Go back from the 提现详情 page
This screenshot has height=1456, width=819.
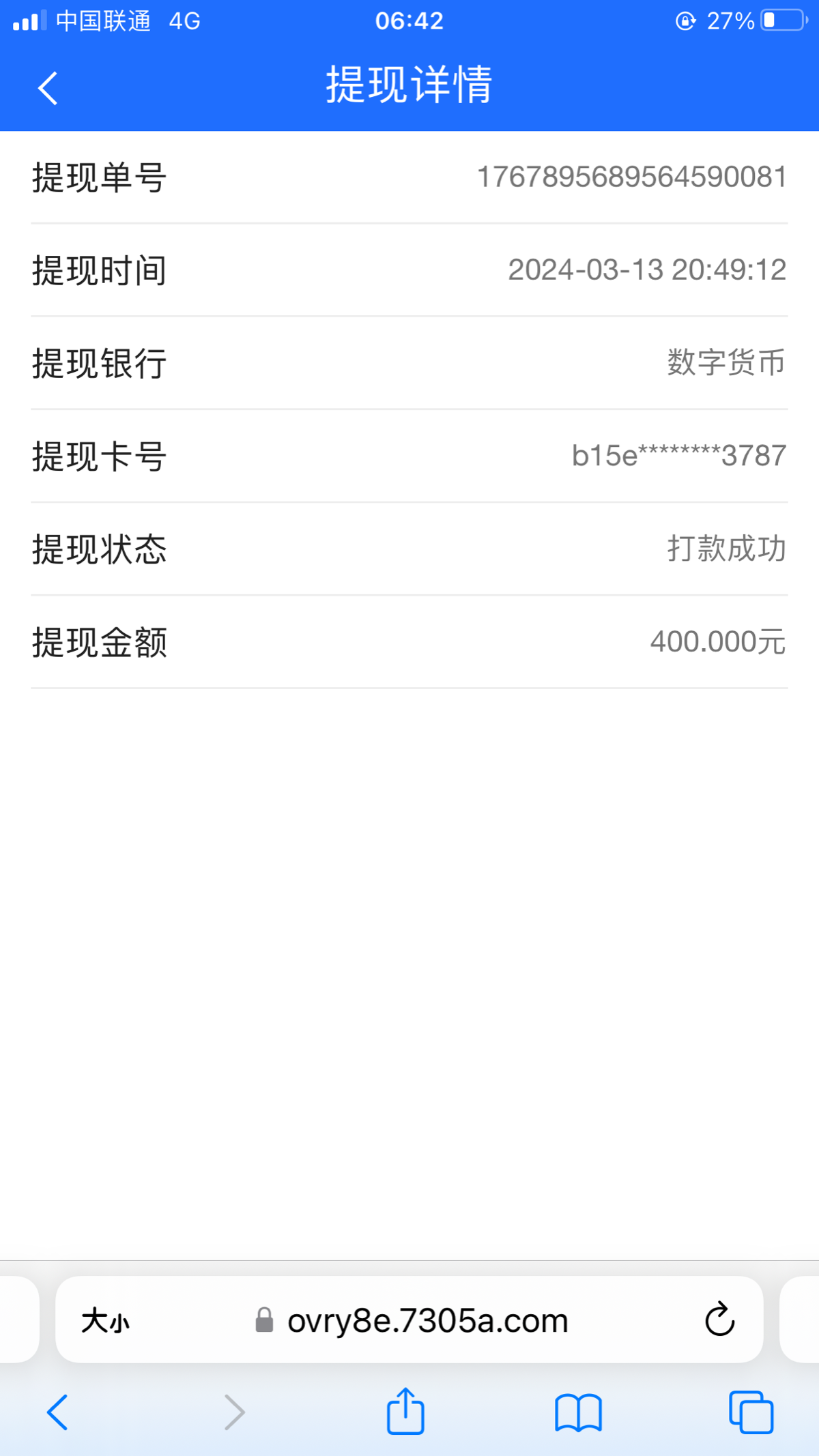coord(48,88)
